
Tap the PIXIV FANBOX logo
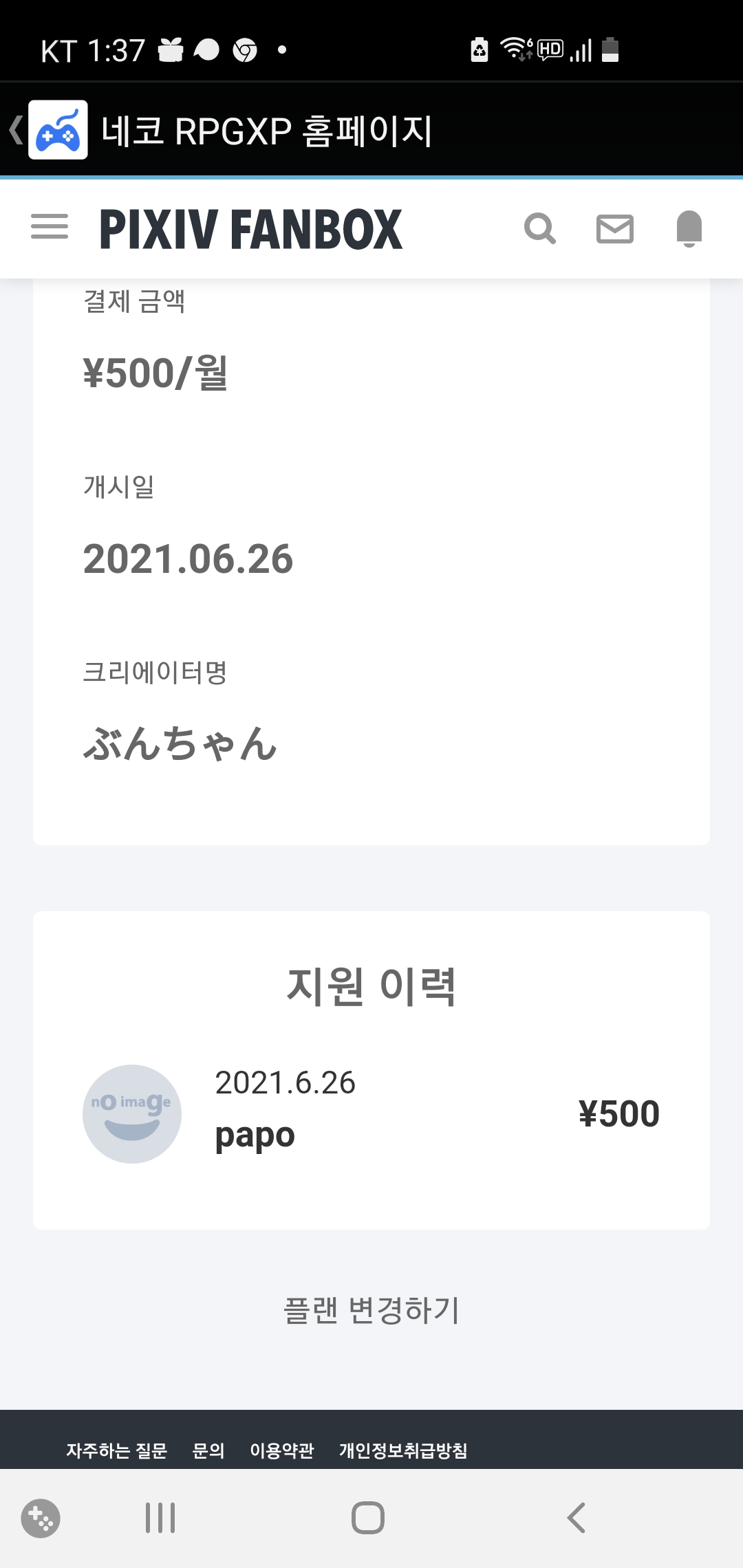pos(251,230)
